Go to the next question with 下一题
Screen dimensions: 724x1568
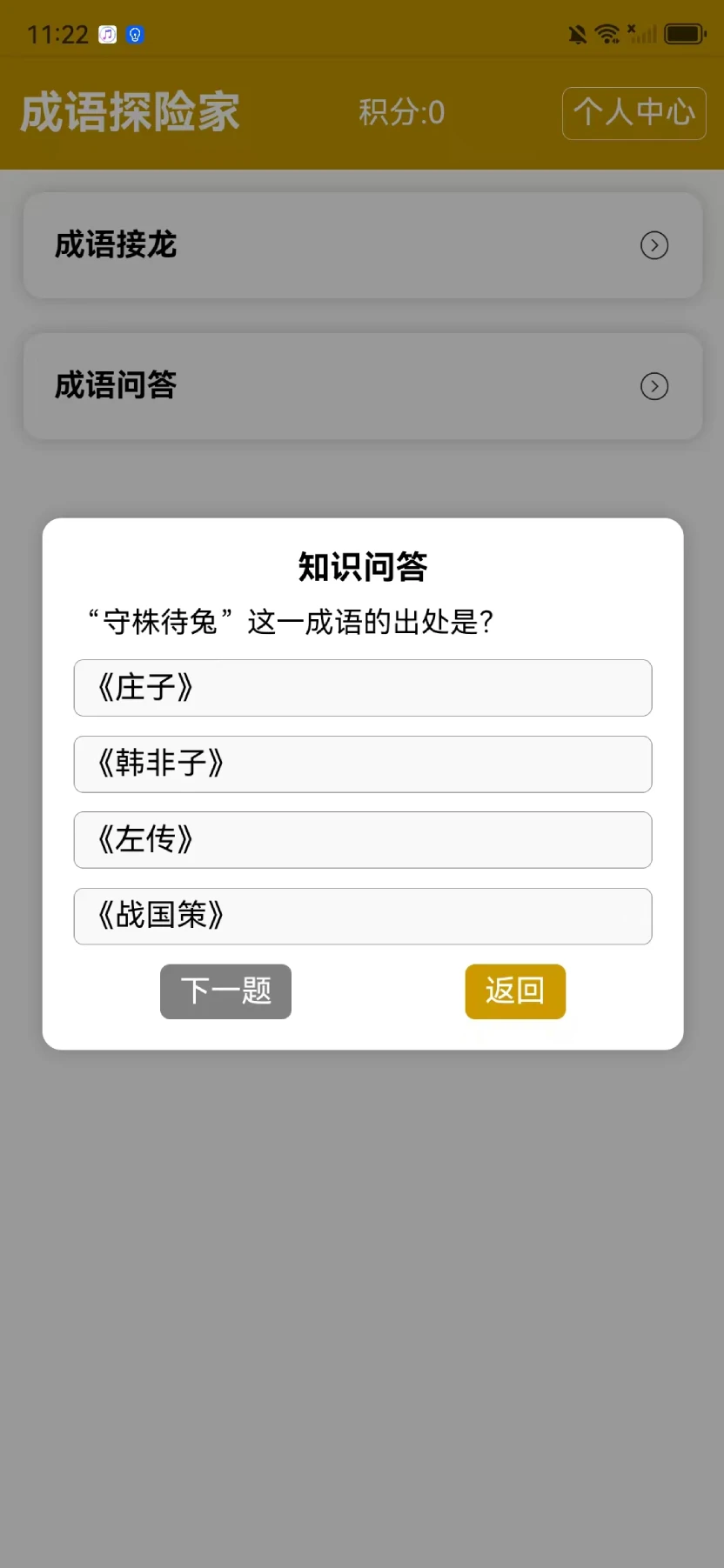pos(225,991)
